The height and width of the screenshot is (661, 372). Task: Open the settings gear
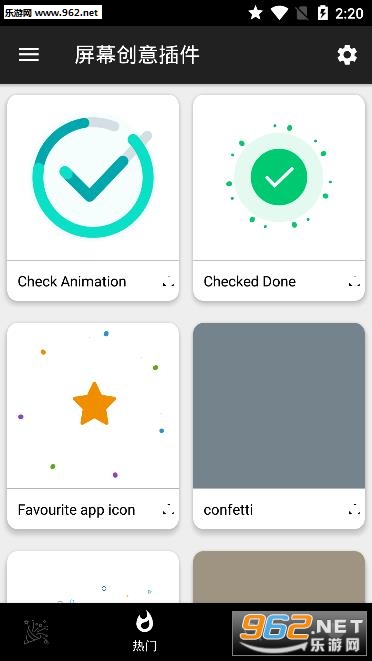[347, 55]
